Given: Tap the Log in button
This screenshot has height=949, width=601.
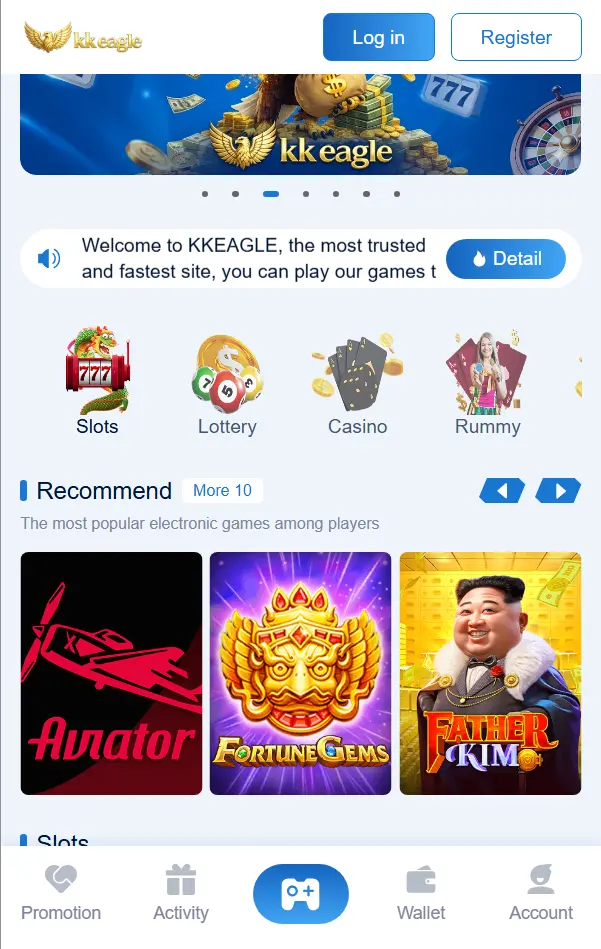Looking at the screenshot, I should (378, 37).
